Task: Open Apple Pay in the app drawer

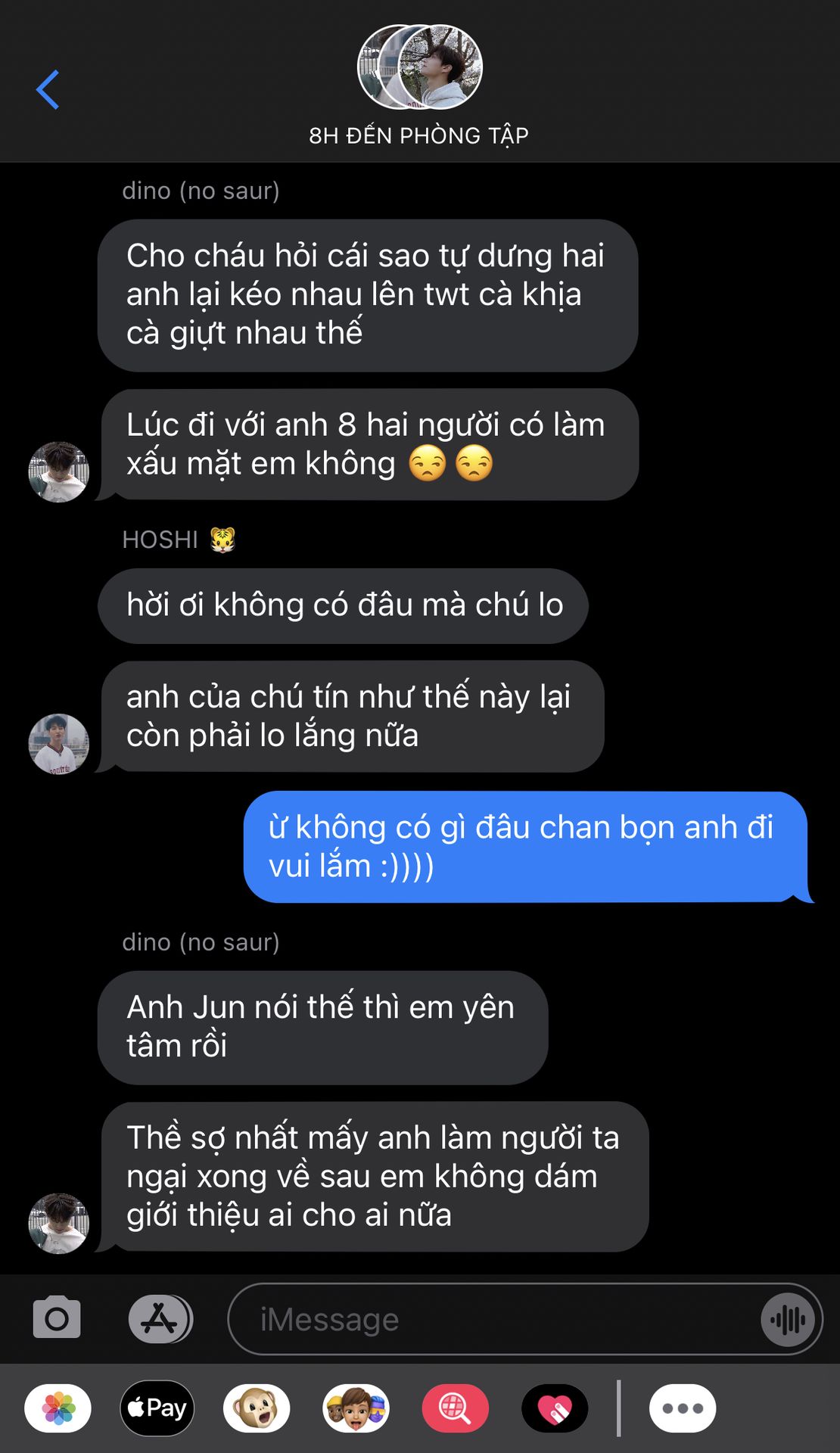Action: pyautogui.click(x=157, y=1408)
